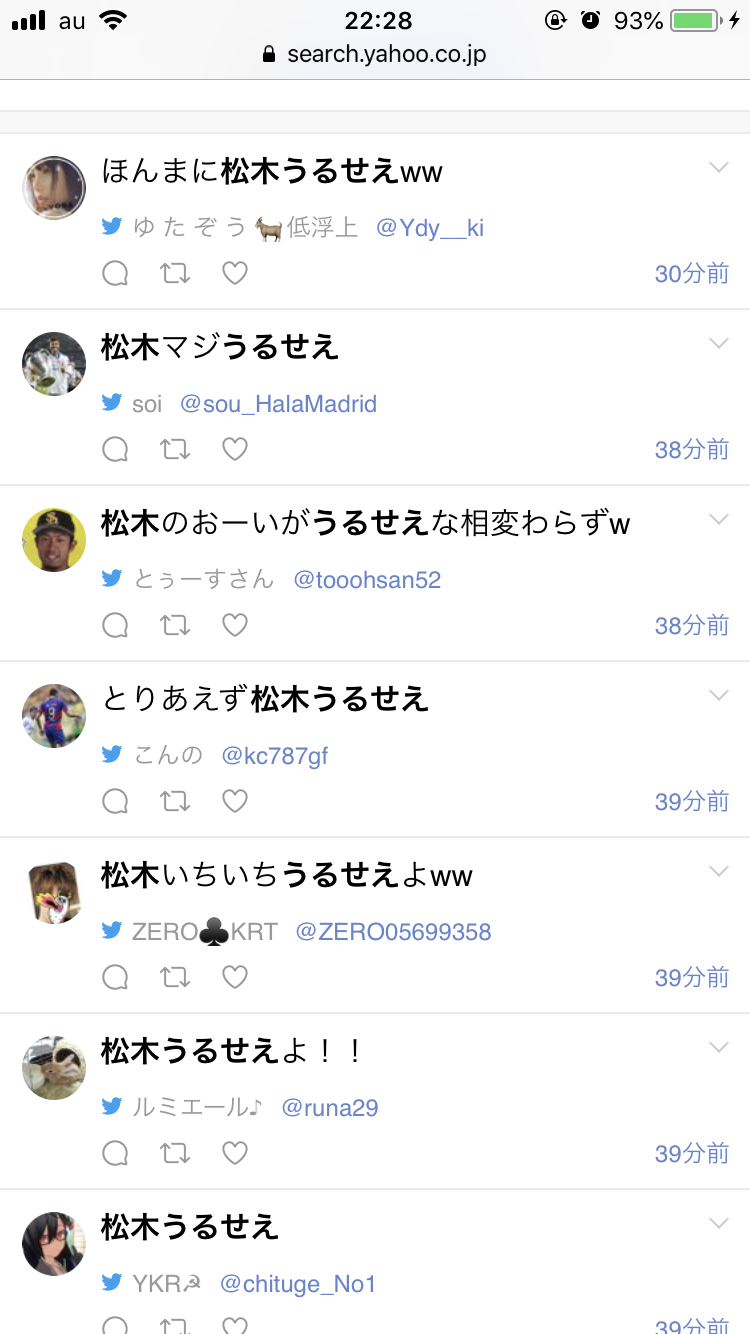Open the @sou_HalaMadrid profile link
Screen dimensions: 750x1334
point(278,404)
